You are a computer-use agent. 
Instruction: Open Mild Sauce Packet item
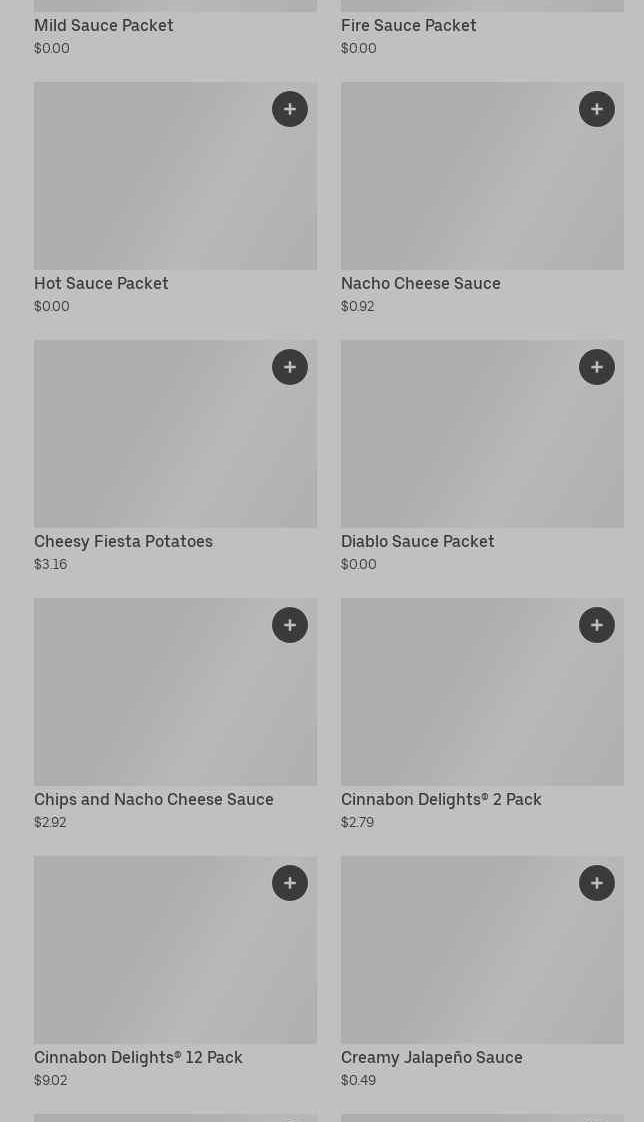(x=104, y=26)
